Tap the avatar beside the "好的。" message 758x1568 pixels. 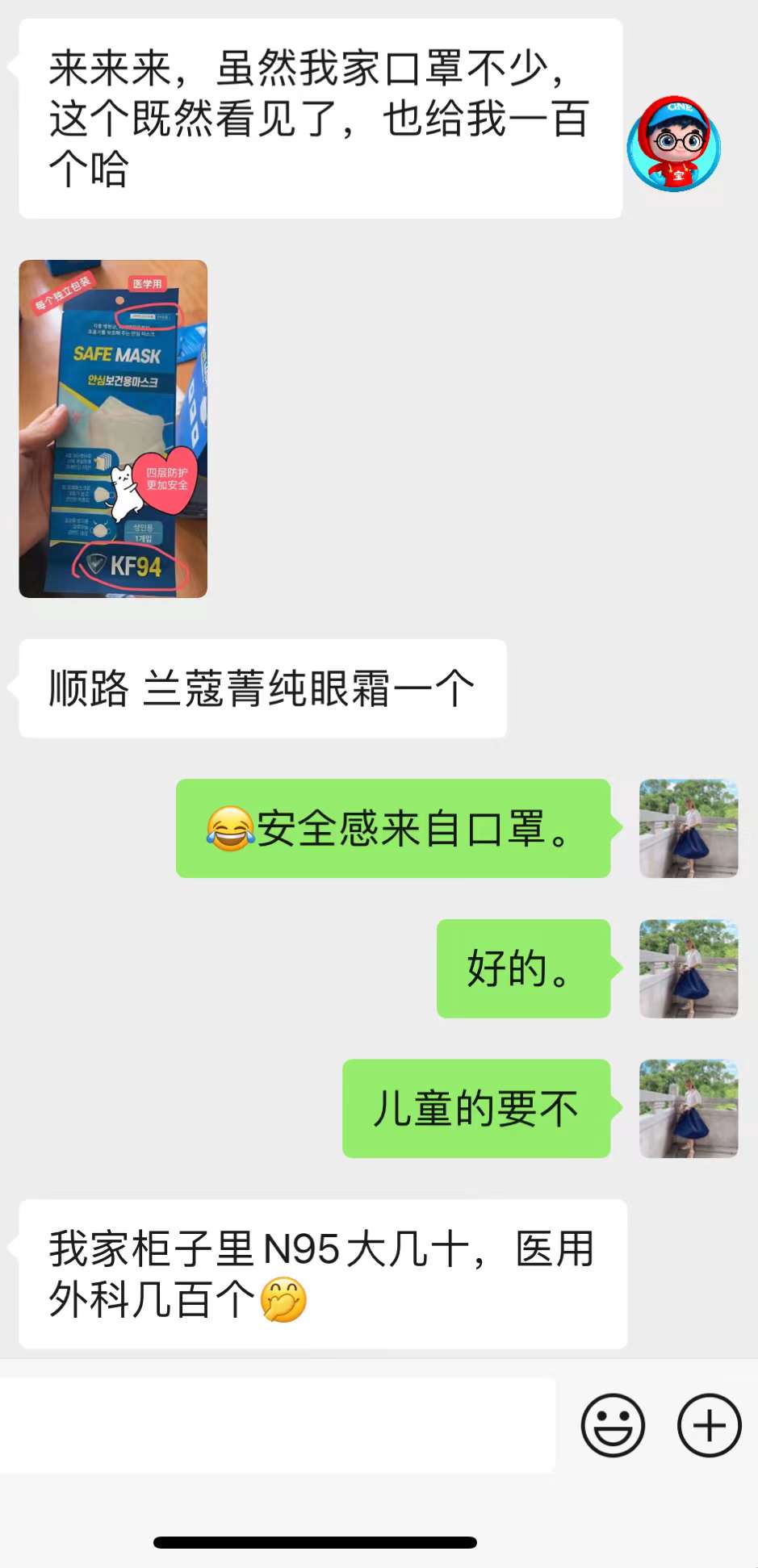[689, 968]
